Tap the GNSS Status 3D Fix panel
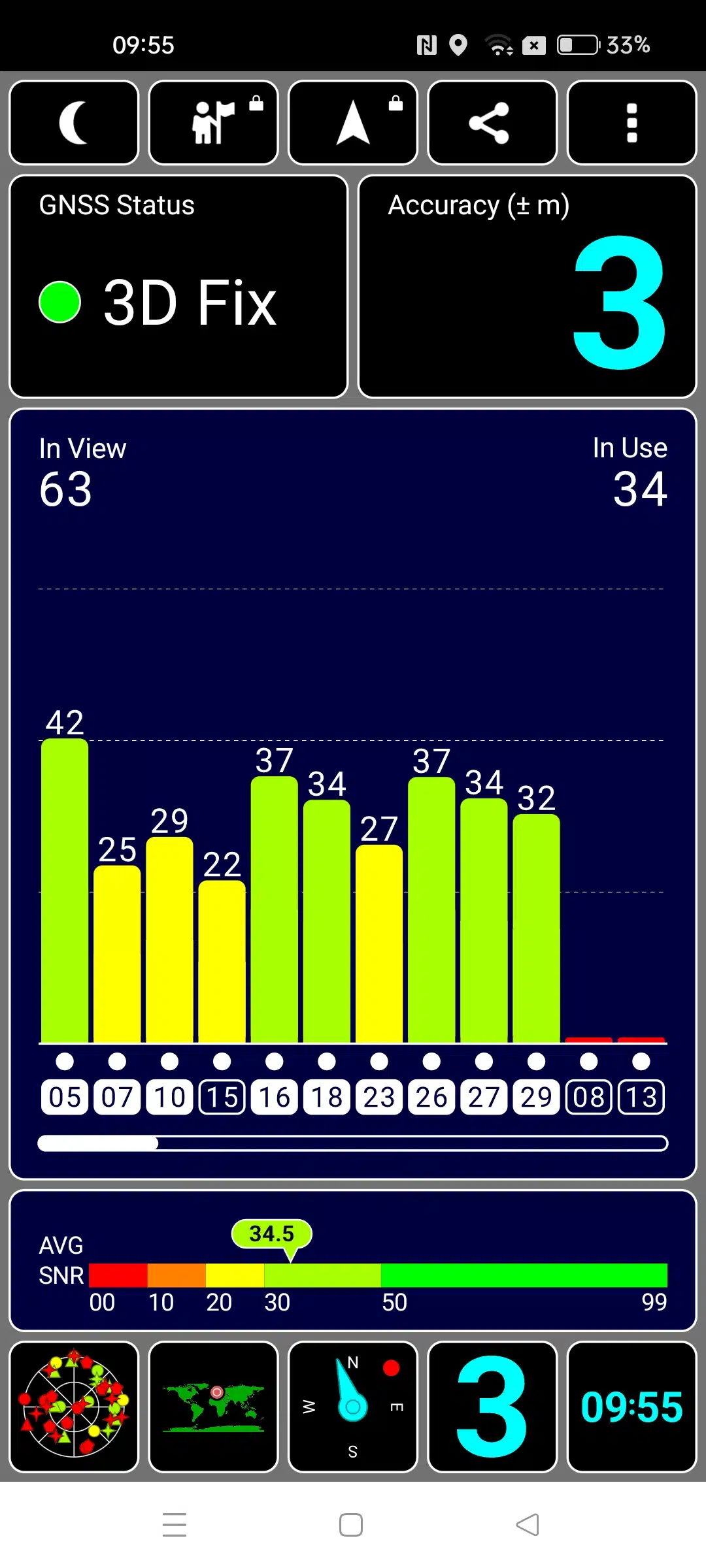 [x=178, y=286]
